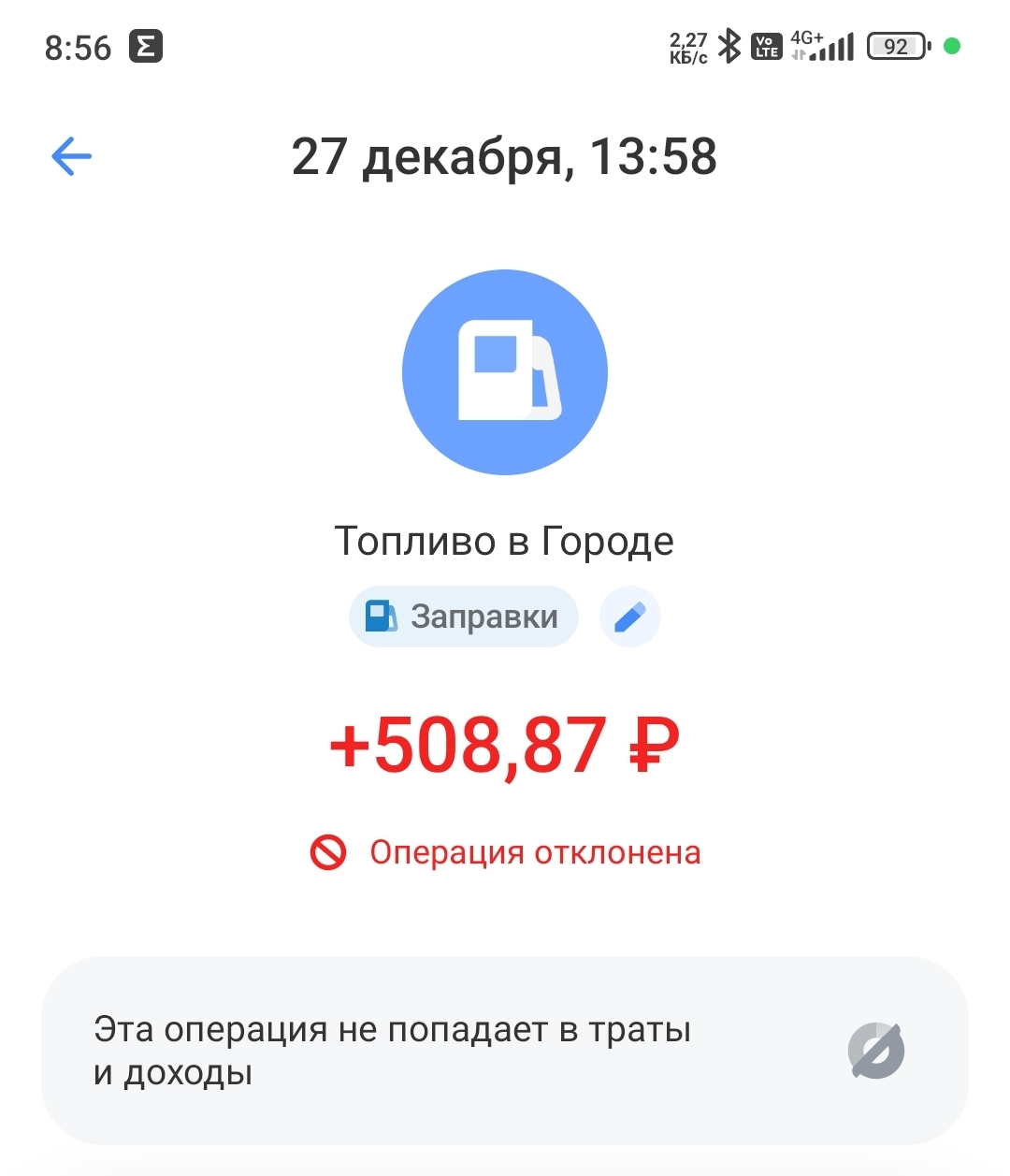This screenshot has height=1176, width=1010.
Task: Go back with the blue arrow
Action: coord(72,156)
